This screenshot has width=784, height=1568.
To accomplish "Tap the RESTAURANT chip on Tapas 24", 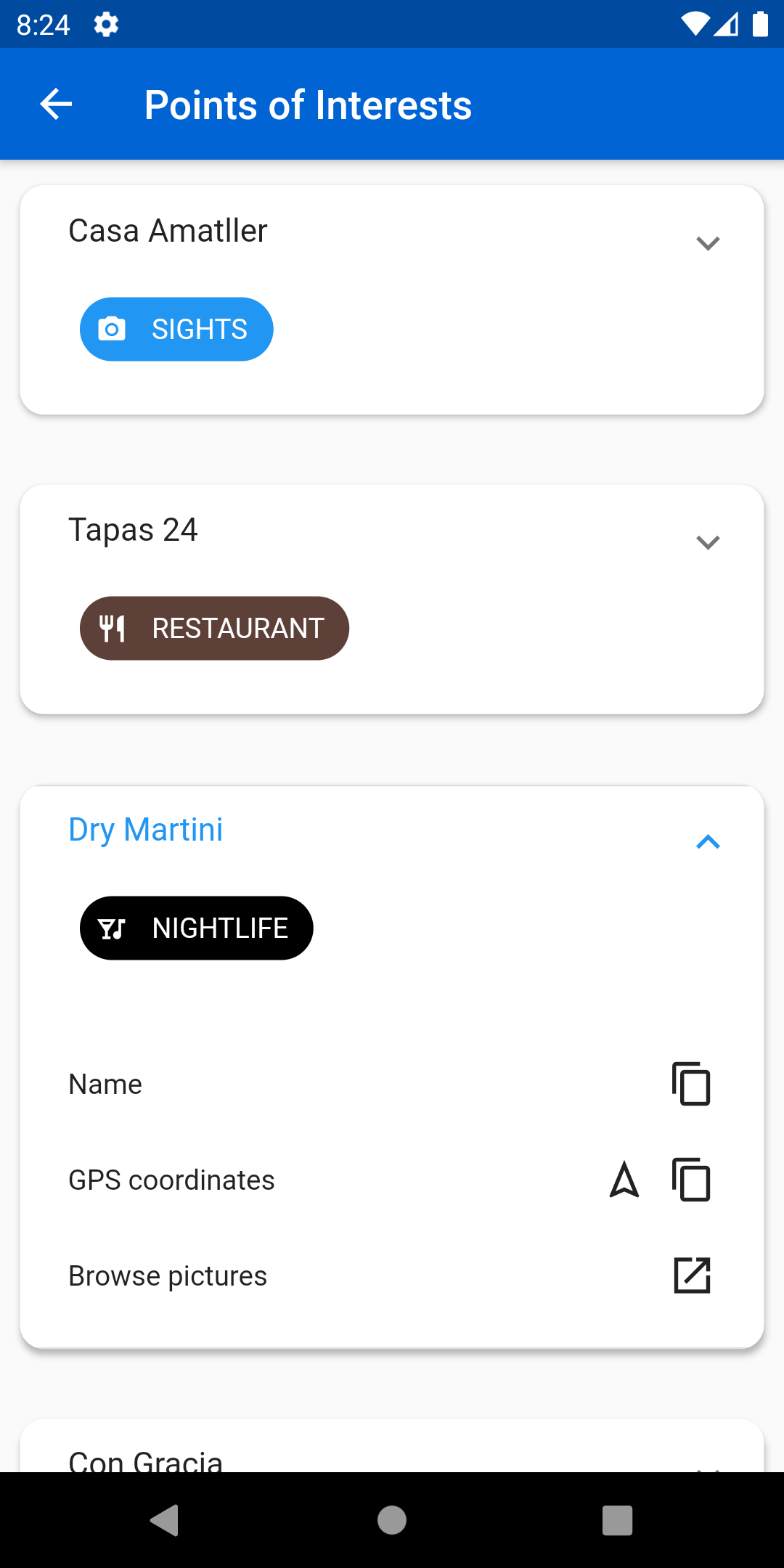I will [x=214, y=629].
